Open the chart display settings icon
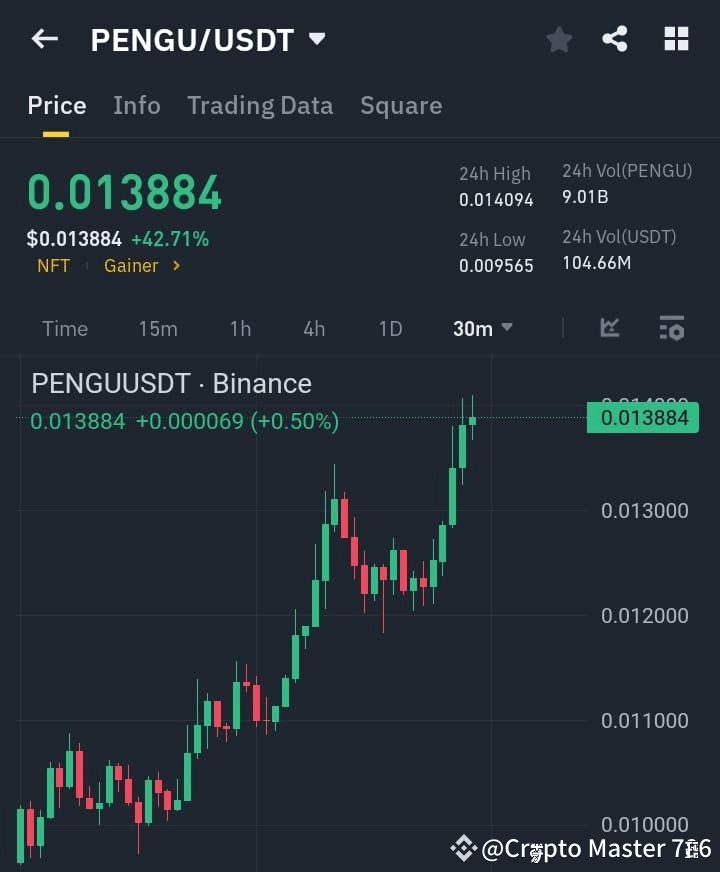The width and height of the screenshot is (720, 872). (670, 327)
